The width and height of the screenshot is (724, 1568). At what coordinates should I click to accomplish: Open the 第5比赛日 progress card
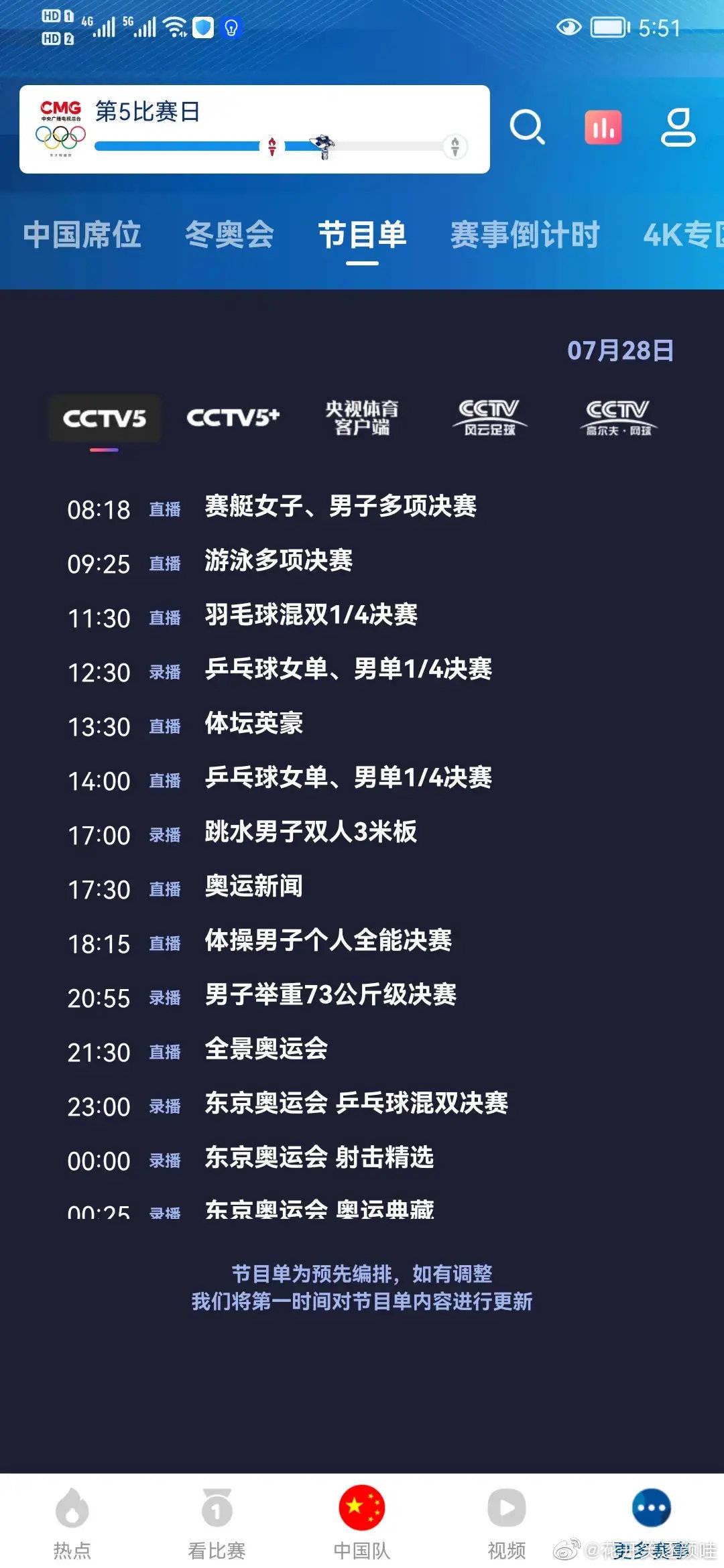point(255,129)
